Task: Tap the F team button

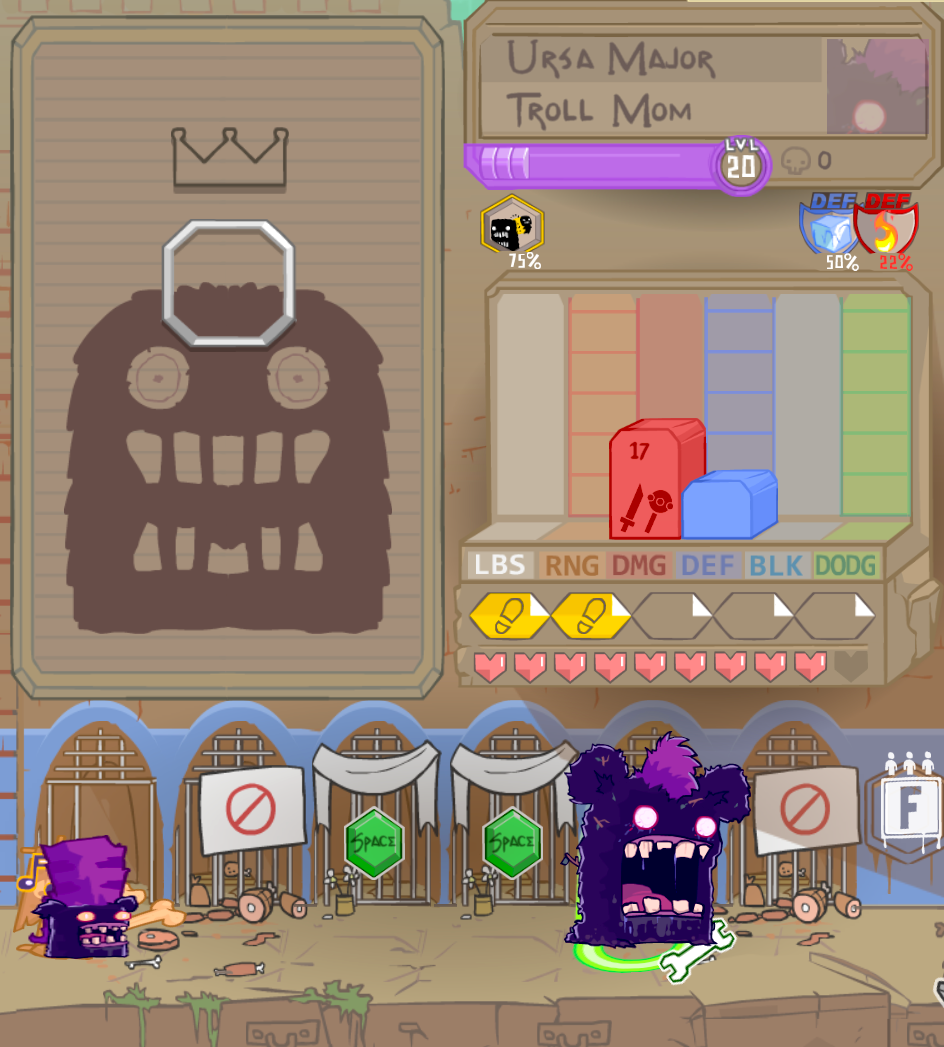Action: pyautogui.click(x=909, y=808)
